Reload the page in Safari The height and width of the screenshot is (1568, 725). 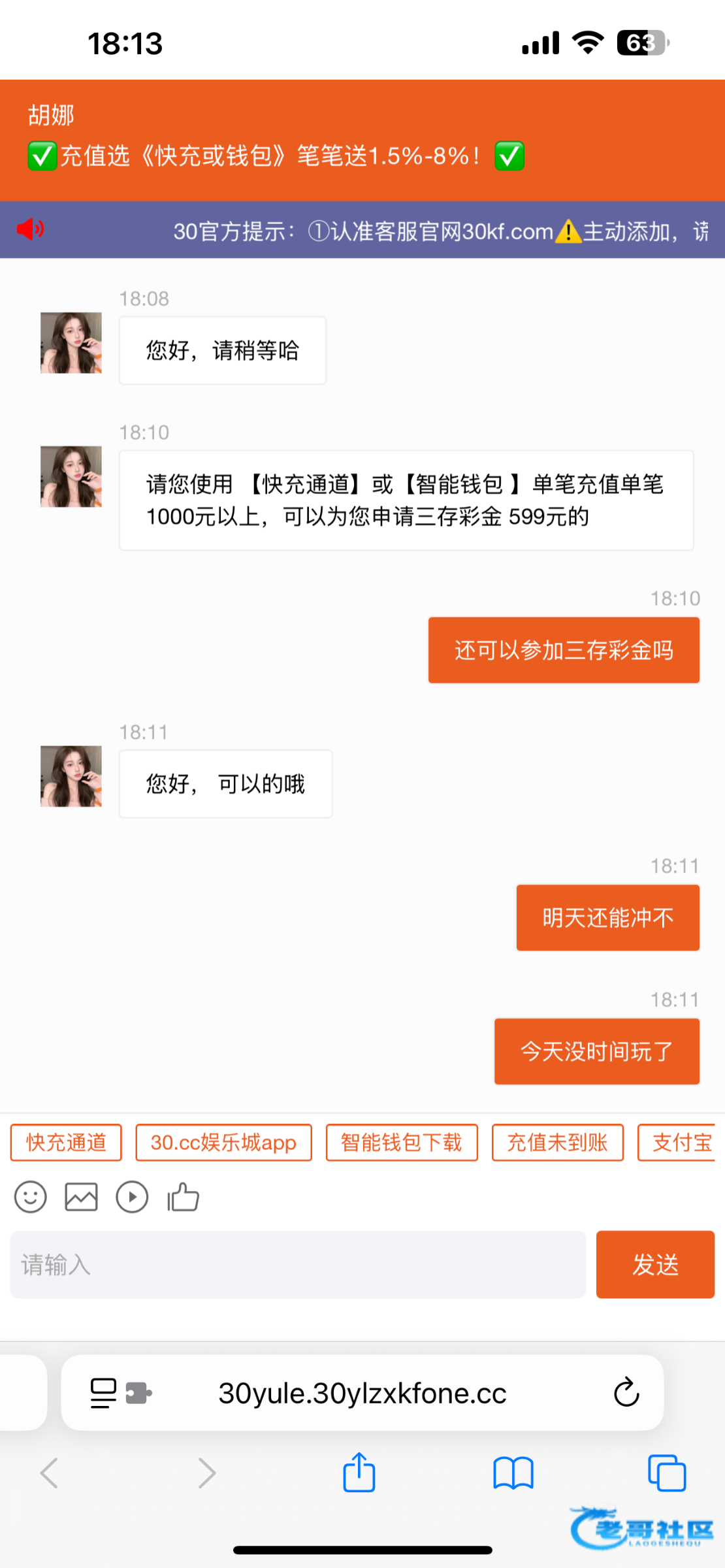[626, 1392]
